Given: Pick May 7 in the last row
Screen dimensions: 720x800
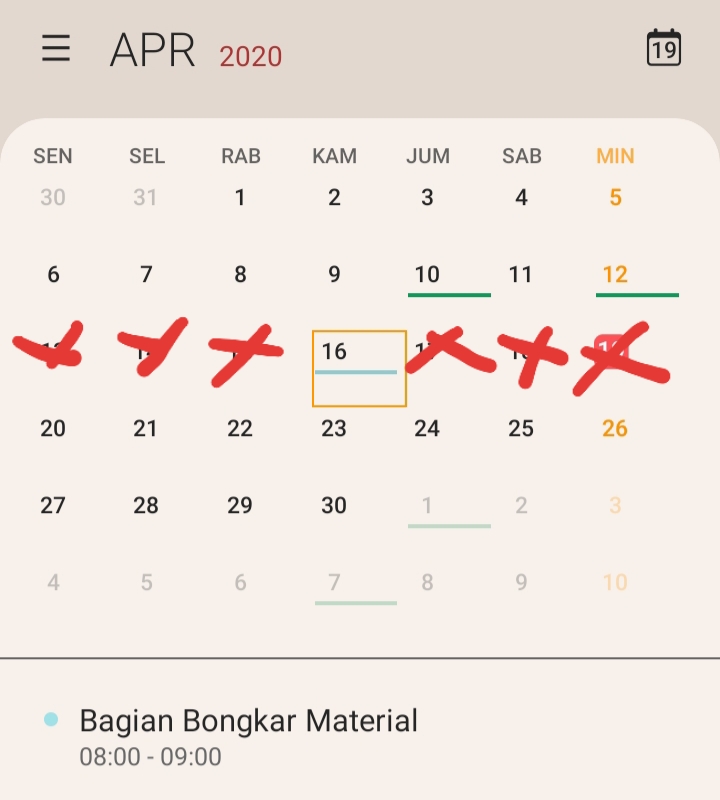Looking at the screenshot, I should 334,583.
